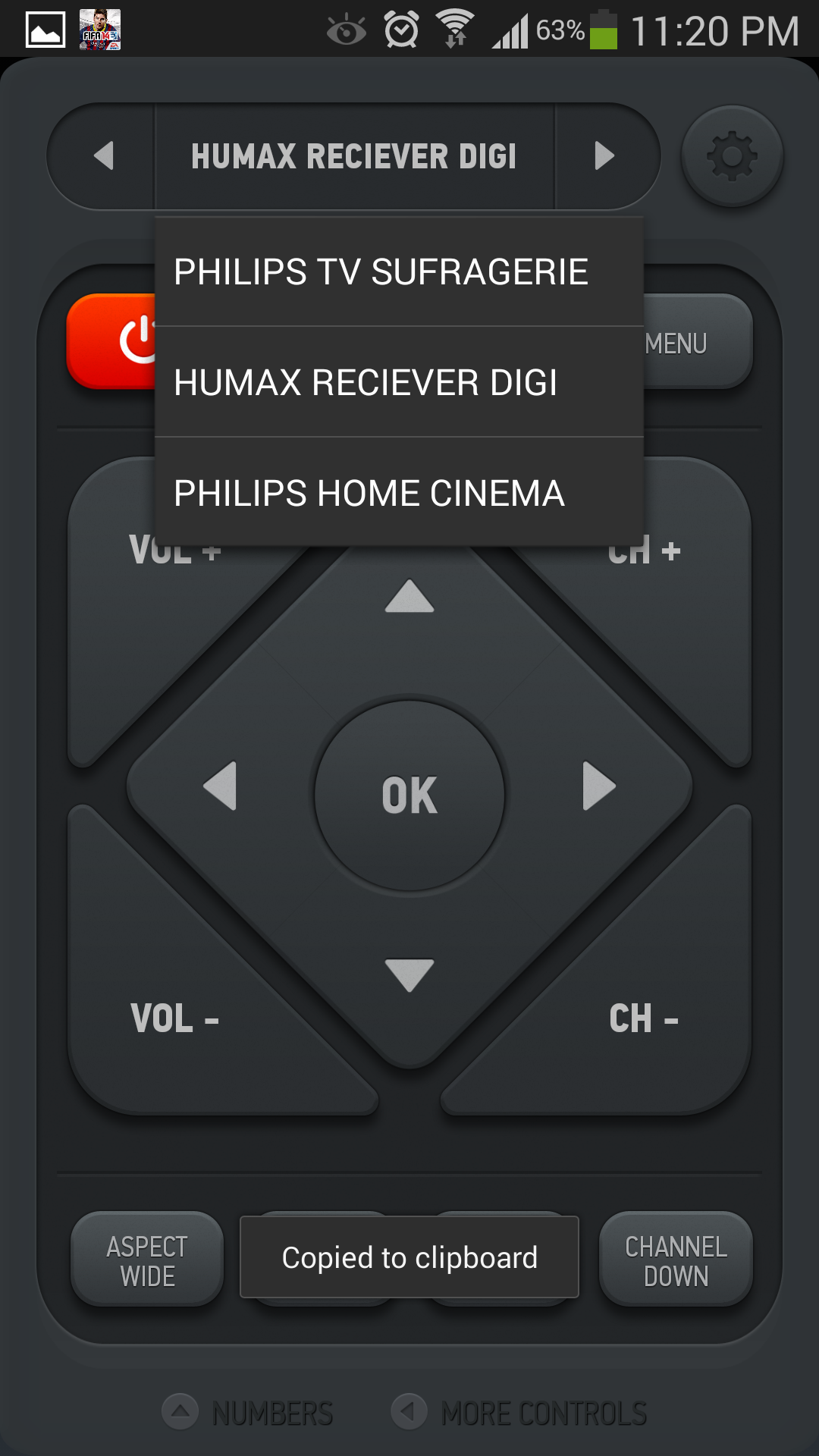Go to previous remote with left arrow
819x1456 pixels.
coord(102,156)
